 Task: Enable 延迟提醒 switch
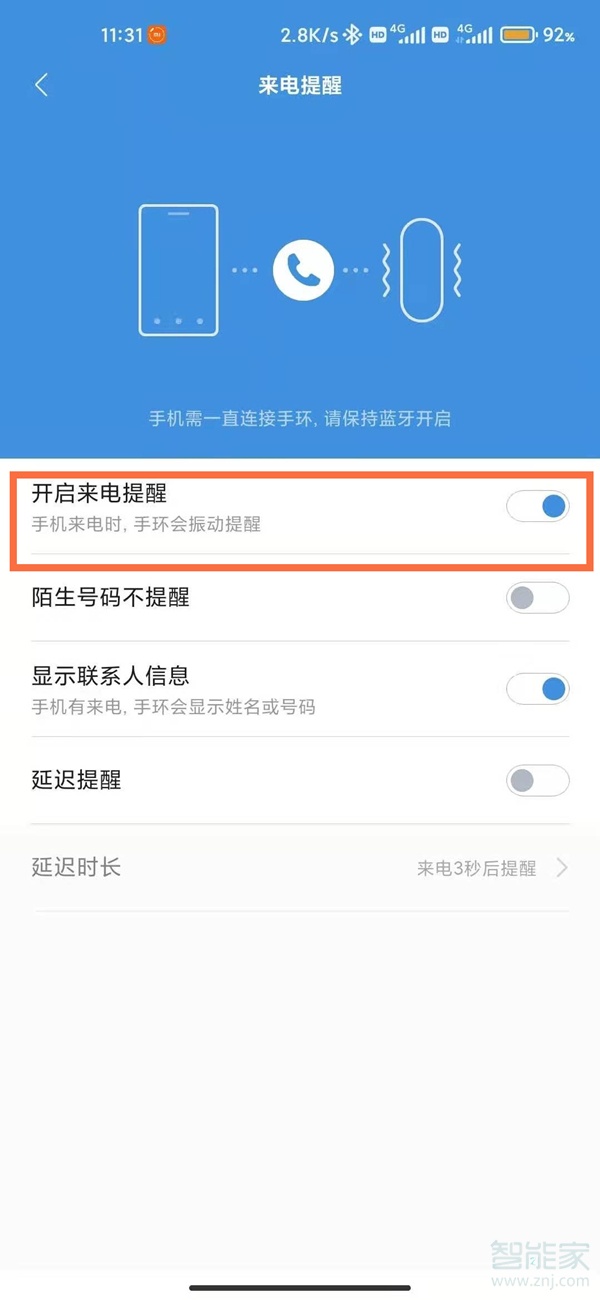[x=537, y=780]
